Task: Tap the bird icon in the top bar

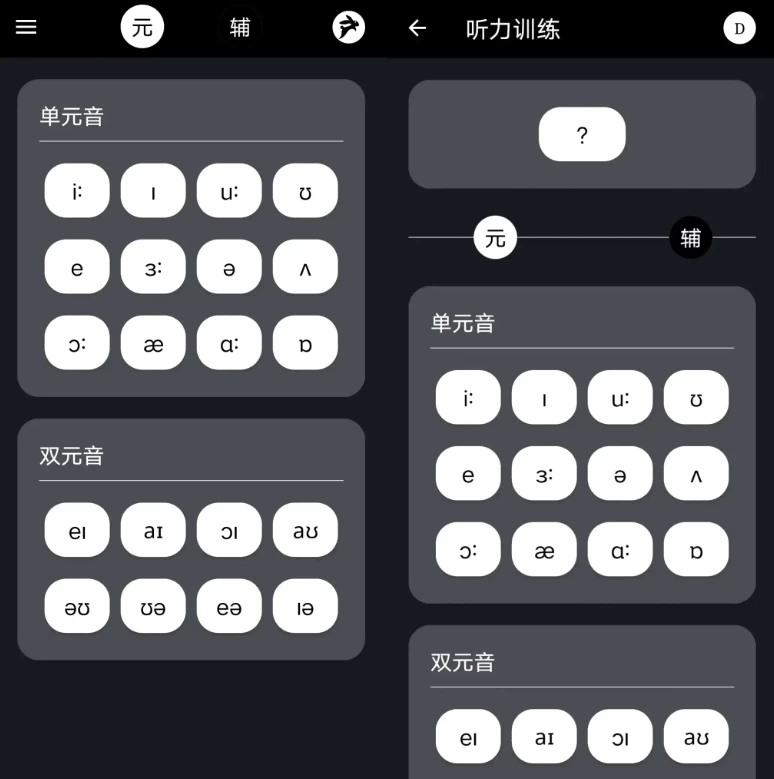Action: tap(349, 28)
